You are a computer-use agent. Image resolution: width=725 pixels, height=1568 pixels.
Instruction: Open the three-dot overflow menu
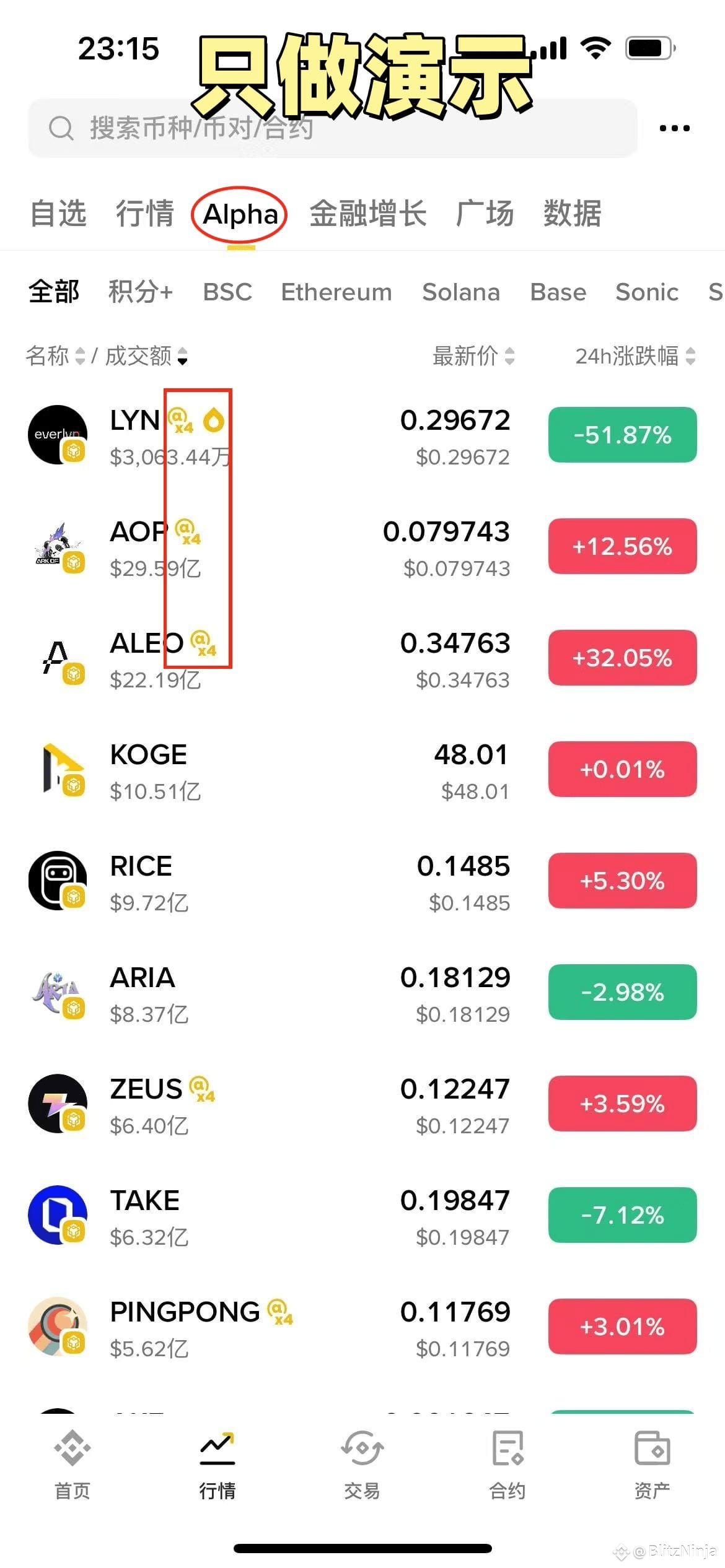(x=674, y=128)
